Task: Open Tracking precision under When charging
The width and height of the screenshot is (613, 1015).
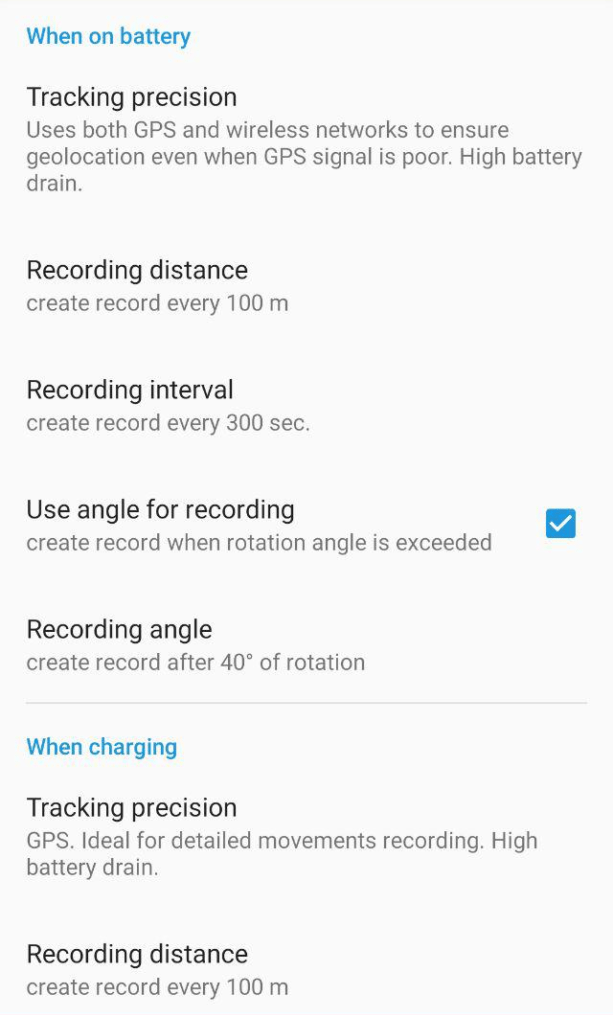Action: coord(306,836)
